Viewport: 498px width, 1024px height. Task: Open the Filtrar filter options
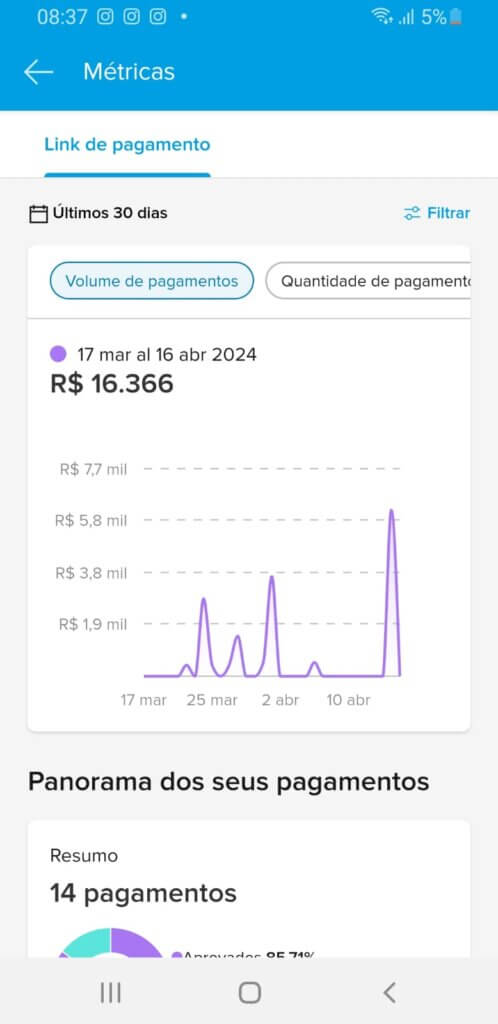click(x=437, y=213)
